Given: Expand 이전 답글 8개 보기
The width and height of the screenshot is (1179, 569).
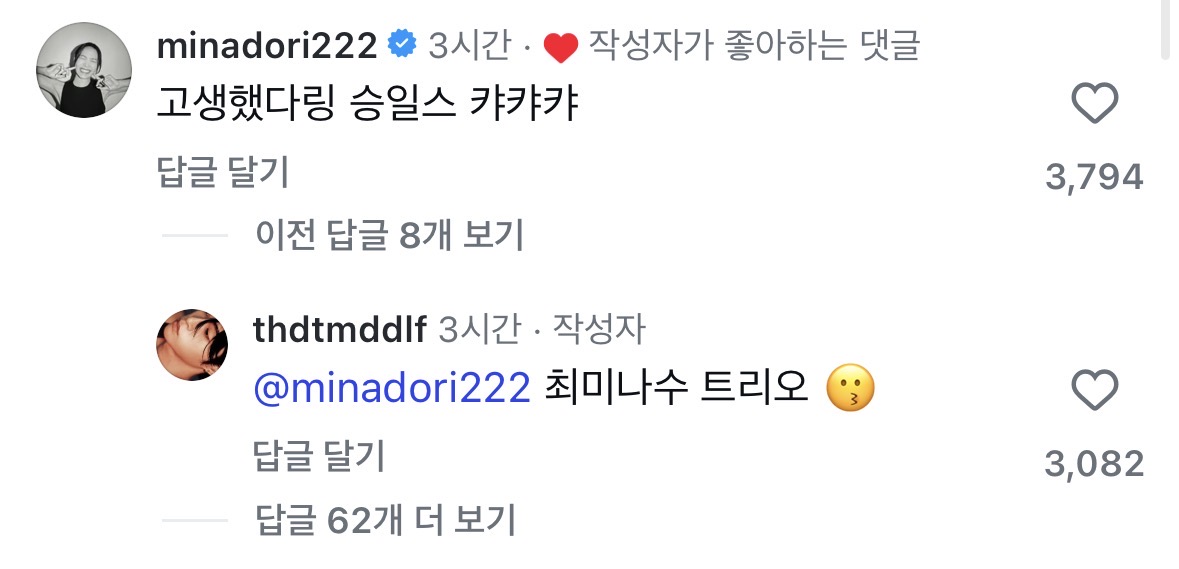Looking at the screenshot, I should tap(389, 235).
